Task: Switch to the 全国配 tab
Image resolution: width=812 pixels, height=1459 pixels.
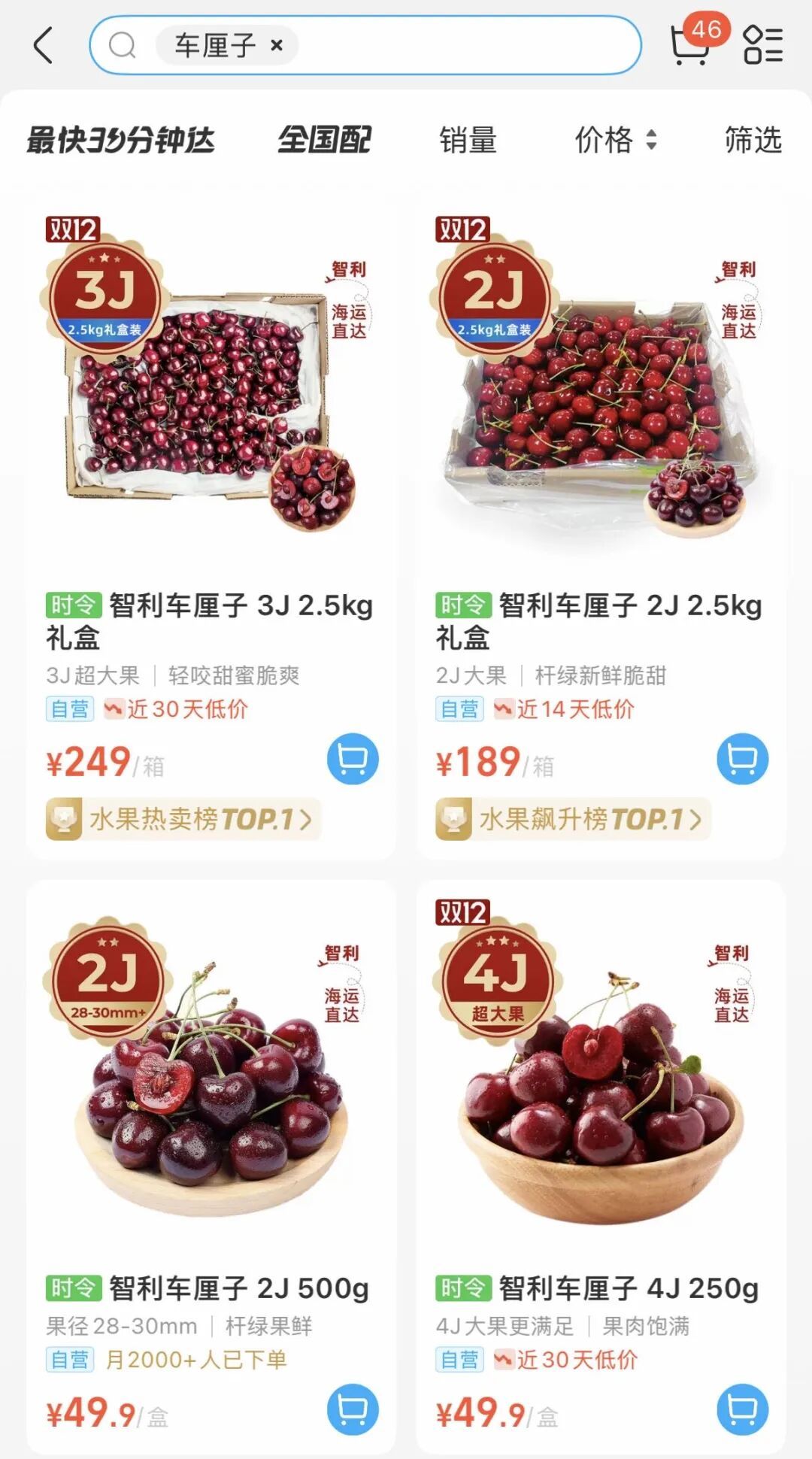Action: [x=324, y=140]
